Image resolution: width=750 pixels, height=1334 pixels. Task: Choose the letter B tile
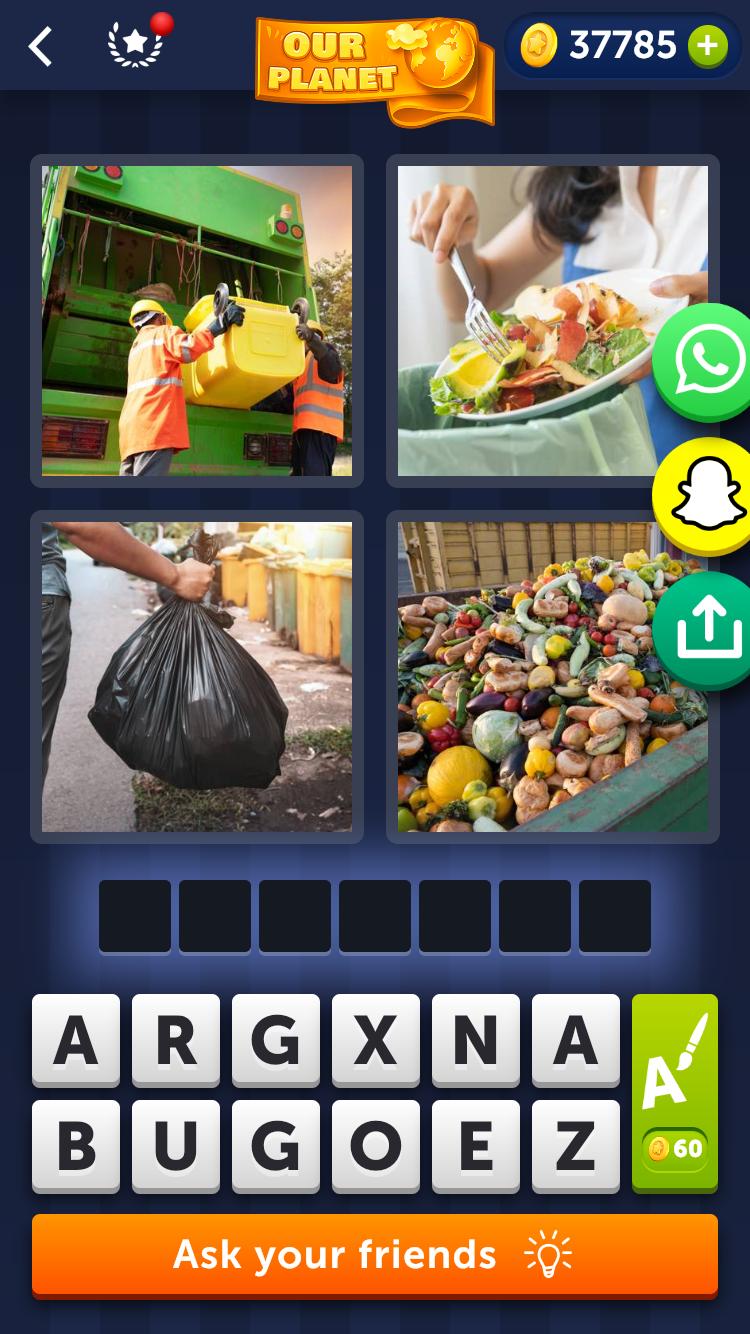pos(76,1146)
